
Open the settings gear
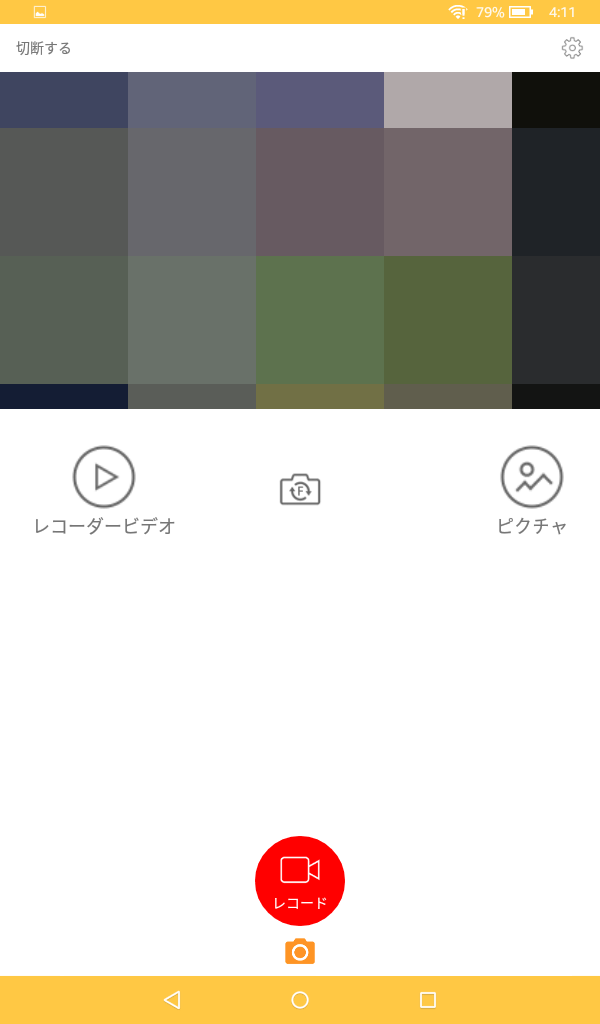[x=572, y=48]
